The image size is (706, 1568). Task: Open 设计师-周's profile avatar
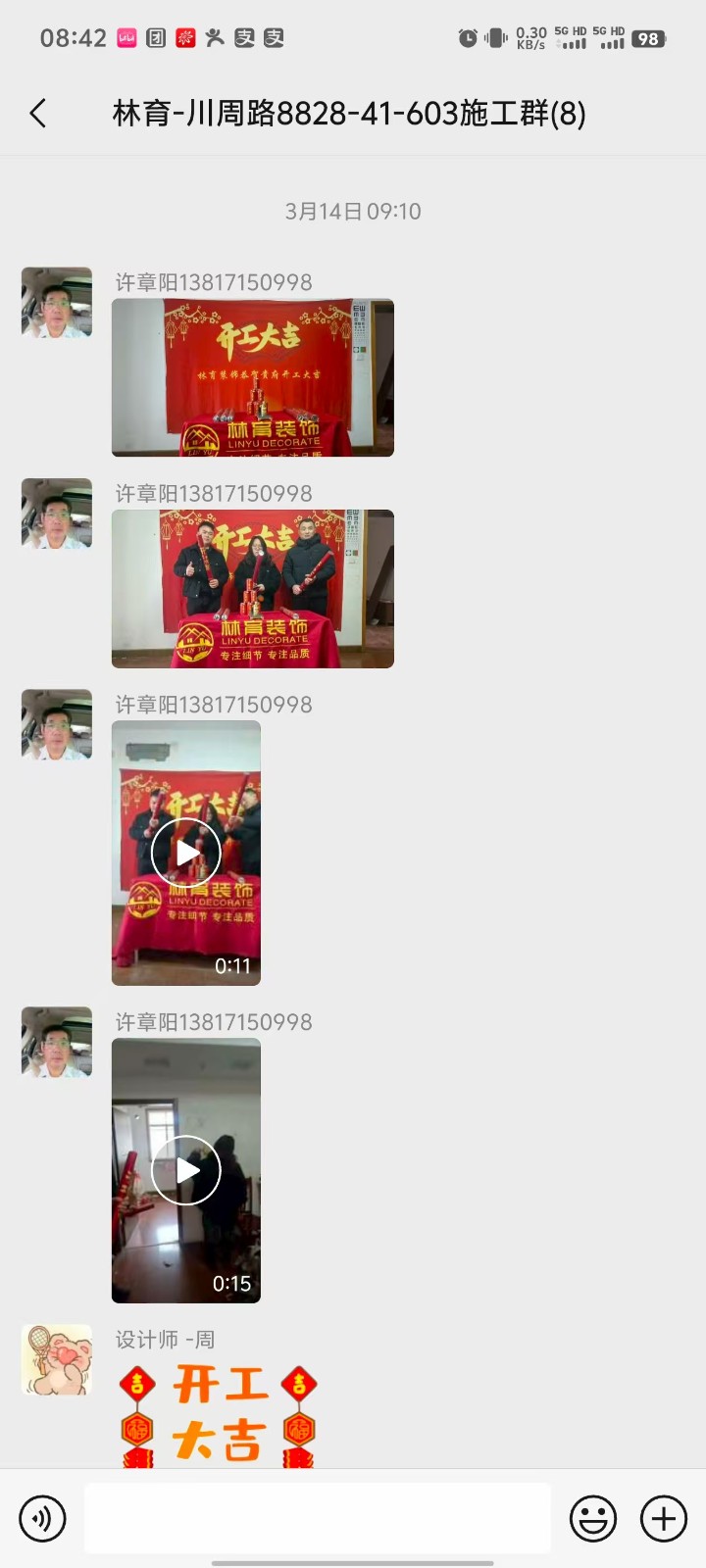click(x=57, y=1359)
